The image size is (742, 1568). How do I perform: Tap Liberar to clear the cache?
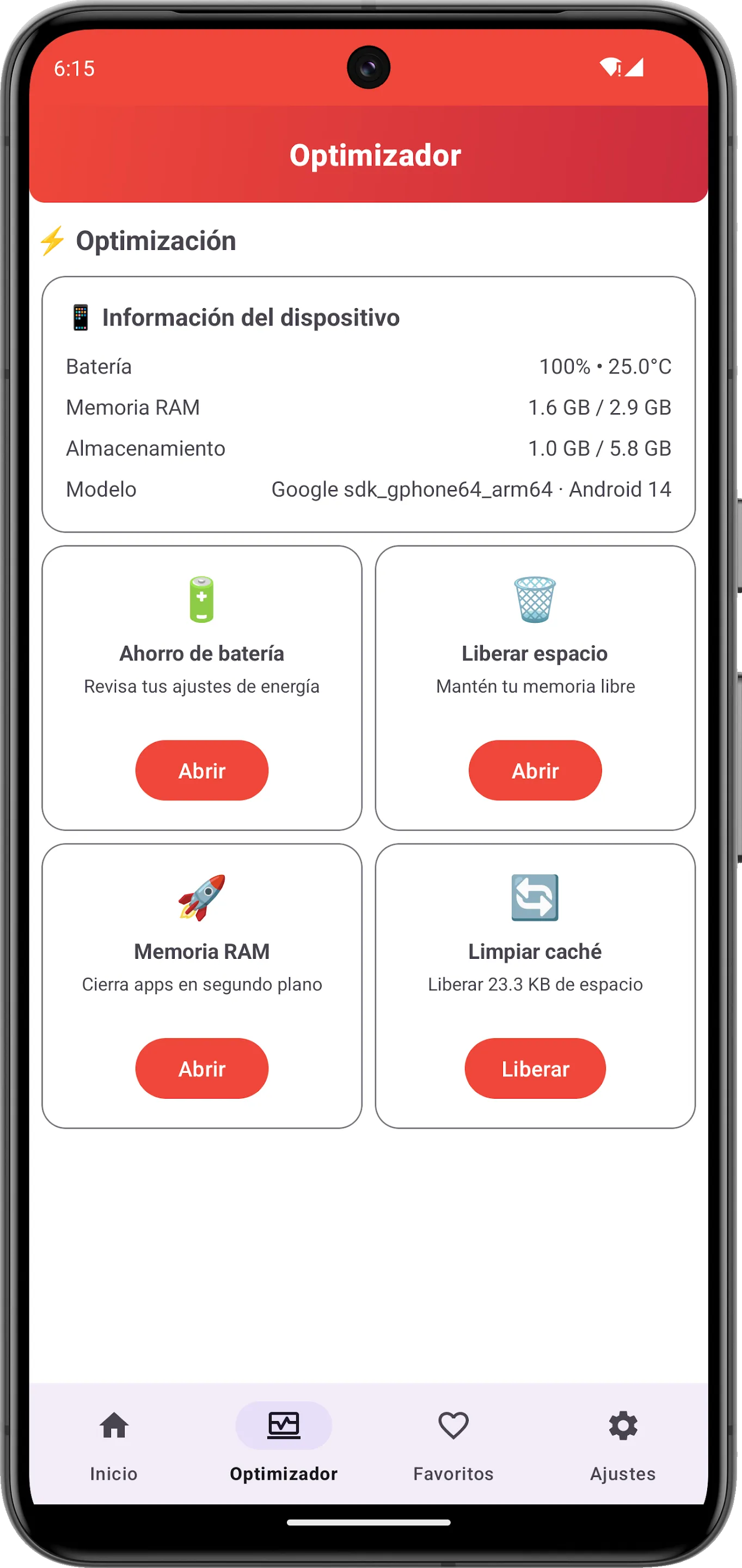535,1068
